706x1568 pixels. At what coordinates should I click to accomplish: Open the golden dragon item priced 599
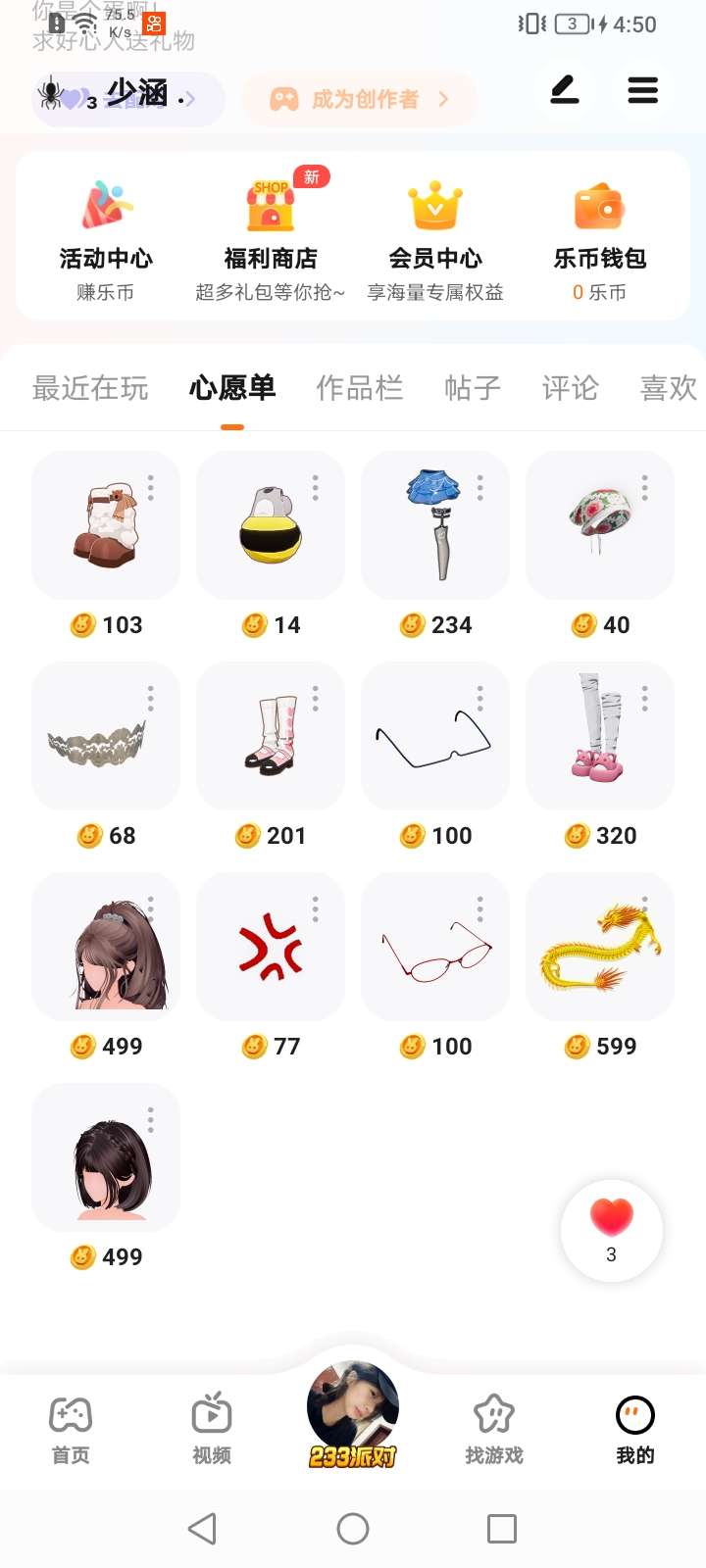600,947
